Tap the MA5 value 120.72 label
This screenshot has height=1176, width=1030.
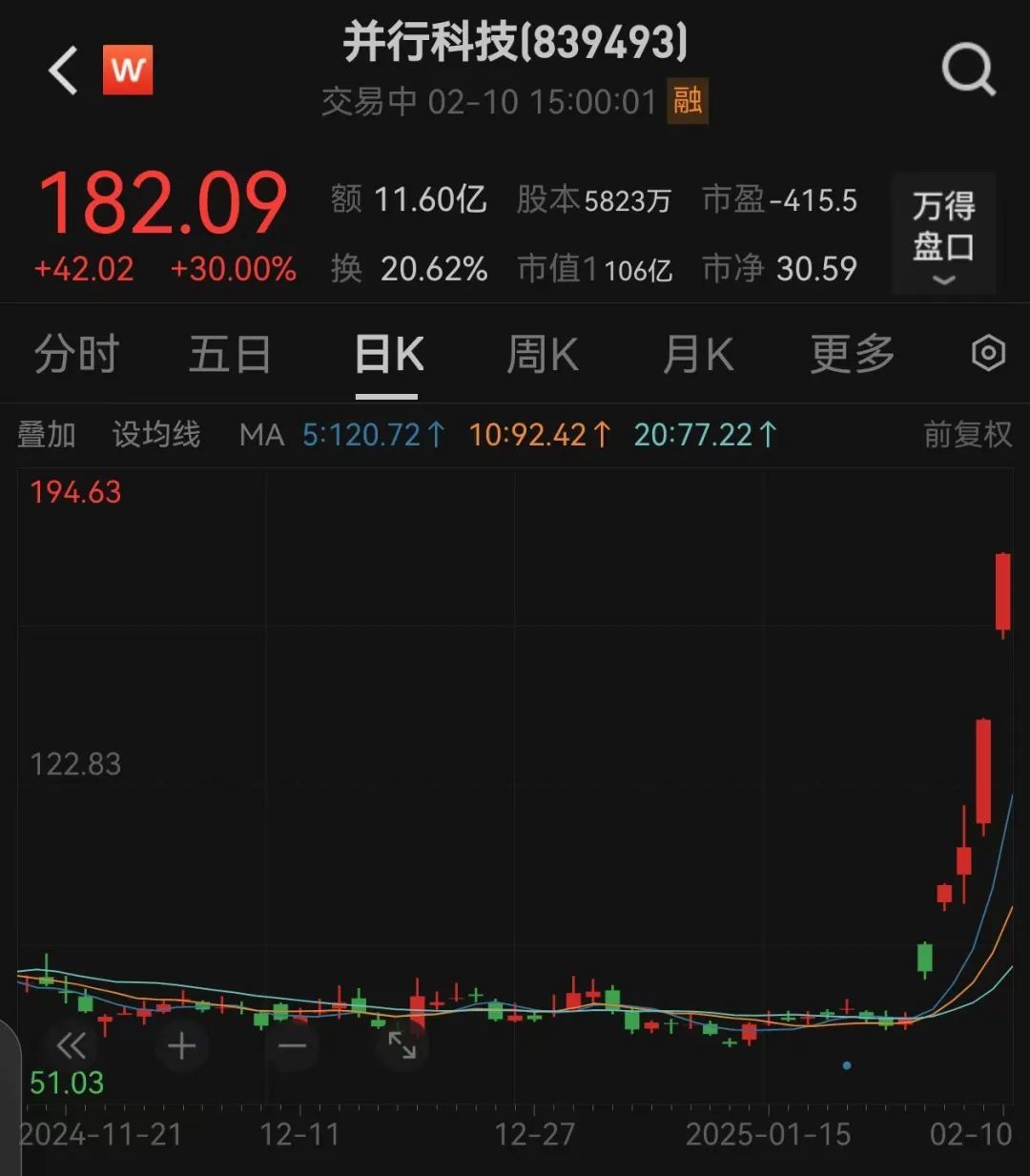(371, 434)
